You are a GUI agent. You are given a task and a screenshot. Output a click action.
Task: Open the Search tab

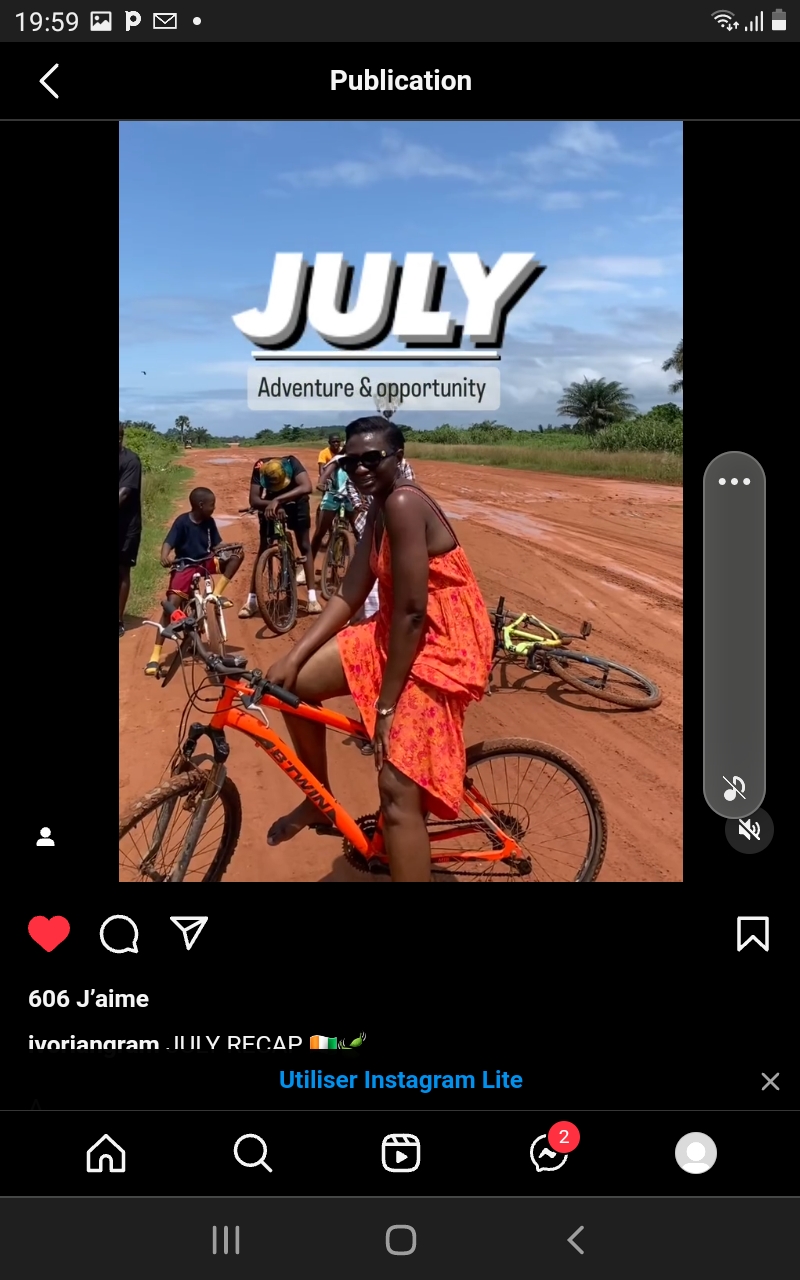(x=253, y=1153)
